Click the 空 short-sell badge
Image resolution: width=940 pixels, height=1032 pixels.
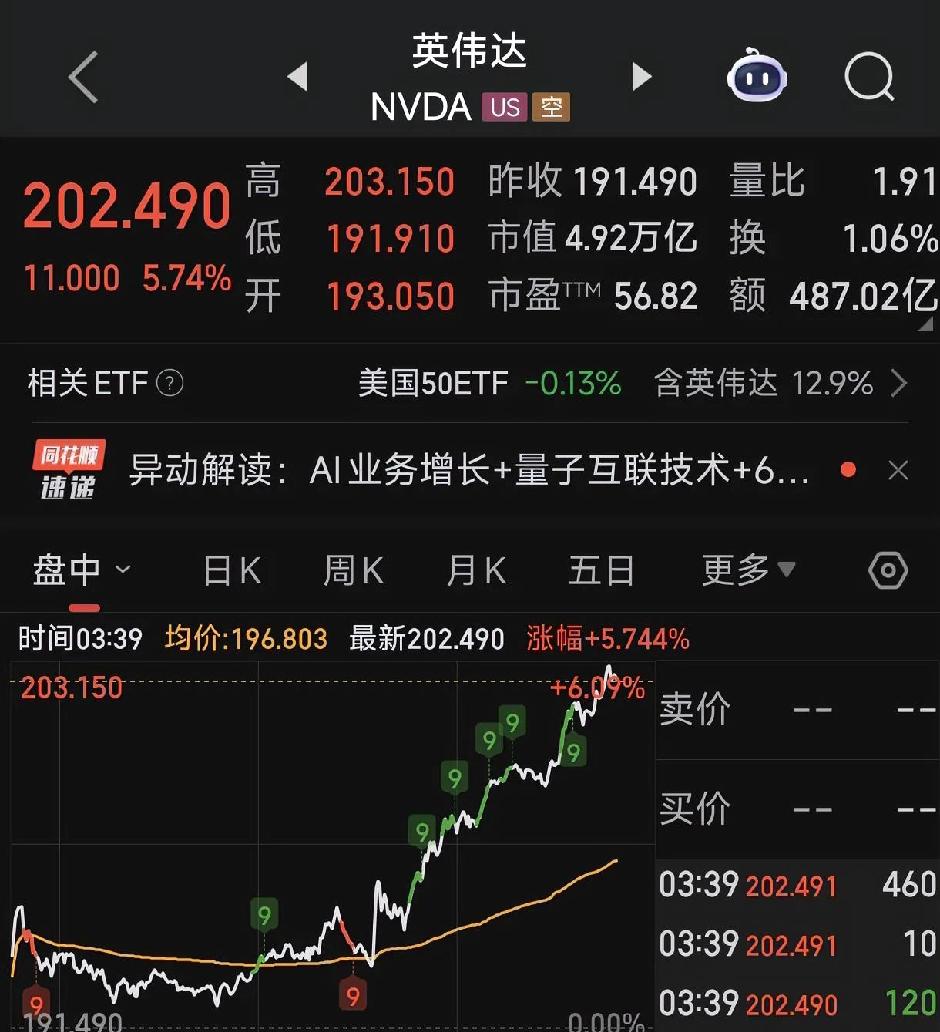tap(555, 107)
